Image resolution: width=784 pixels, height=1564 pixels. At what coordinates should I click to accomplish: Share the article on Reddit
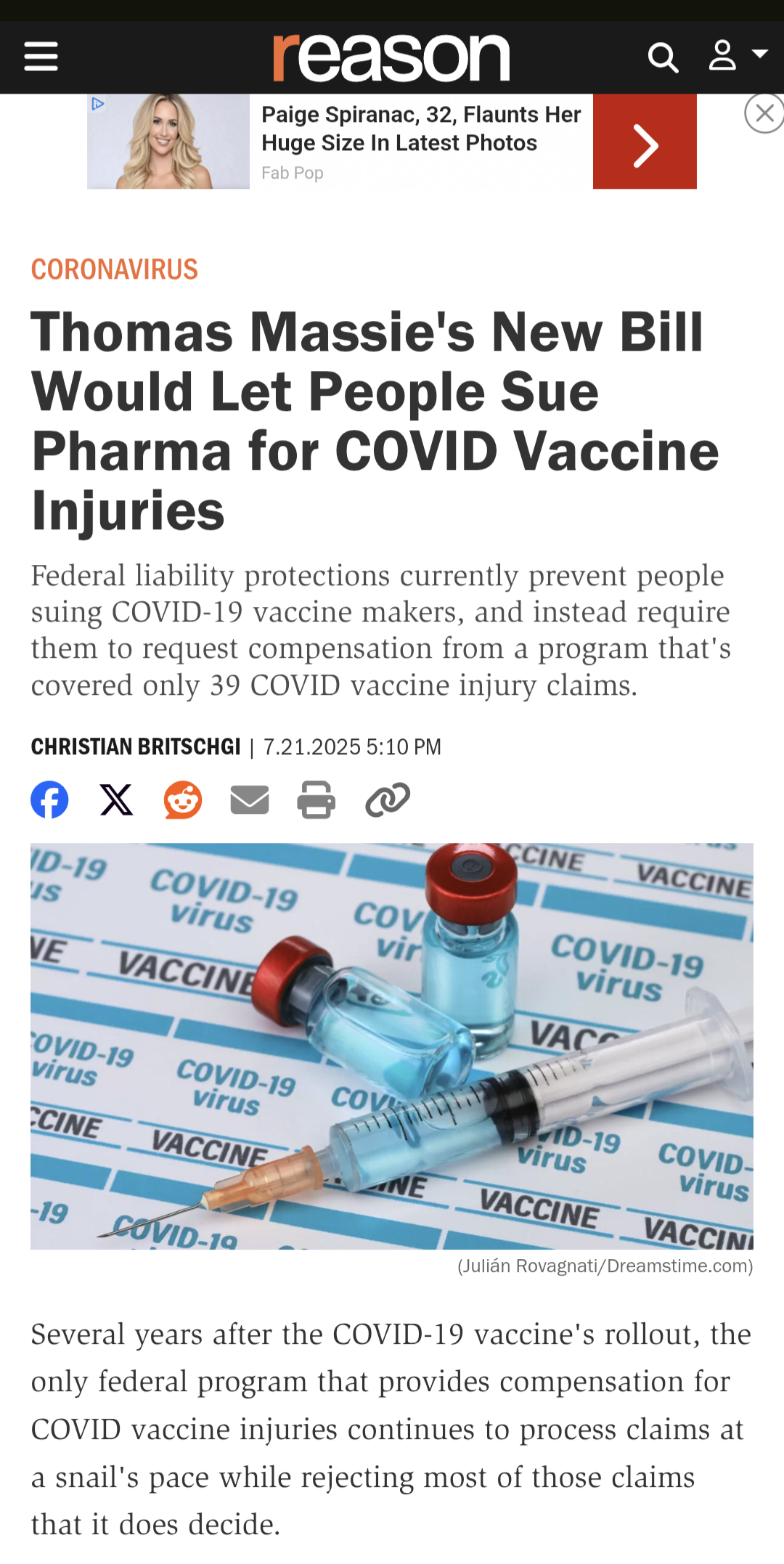coord(183,800)
